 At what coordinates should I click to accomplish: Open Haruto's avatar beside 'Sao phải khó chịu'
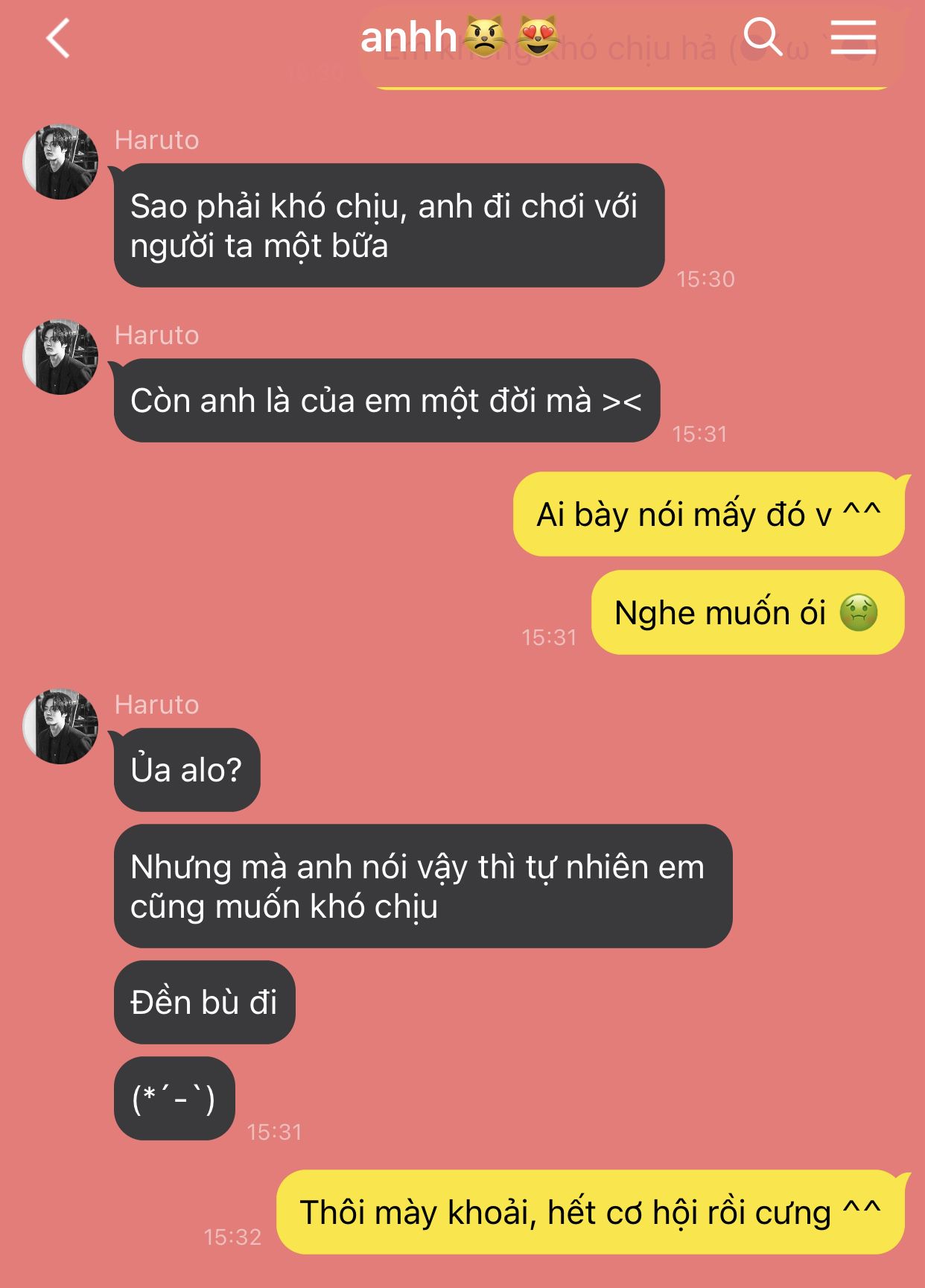click(61, 162)
